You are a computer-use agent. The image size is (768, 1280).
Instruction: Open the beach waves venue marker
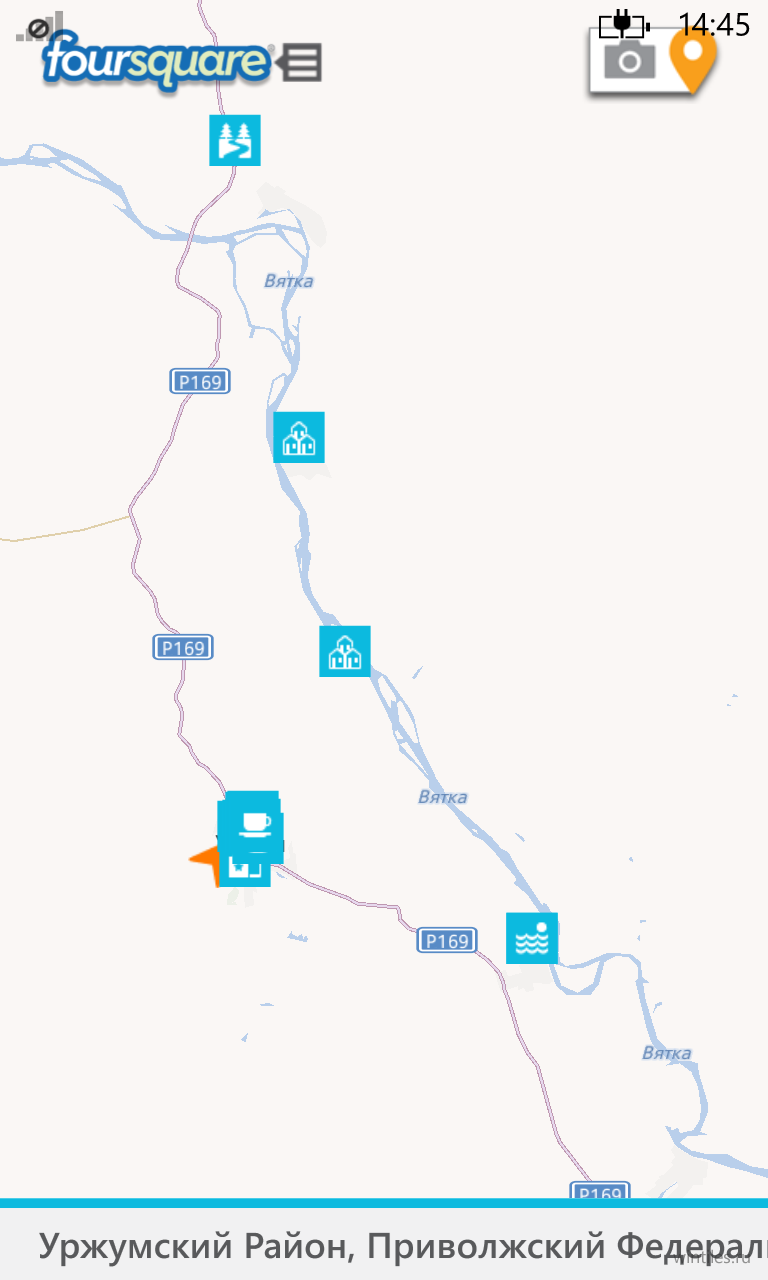tap(532, 938)
